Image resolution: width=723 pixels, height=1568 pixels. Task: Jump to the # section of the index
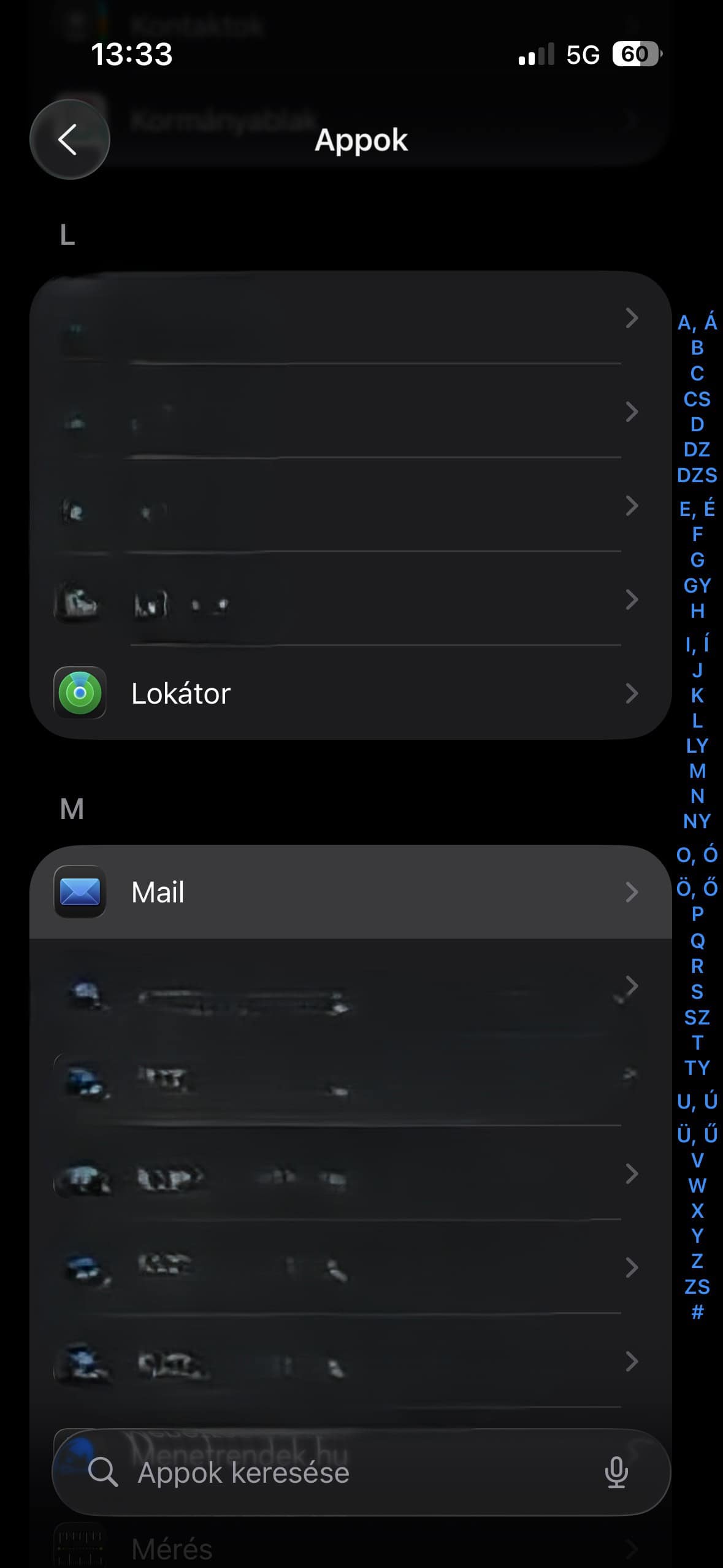(x=697, y=1312)
